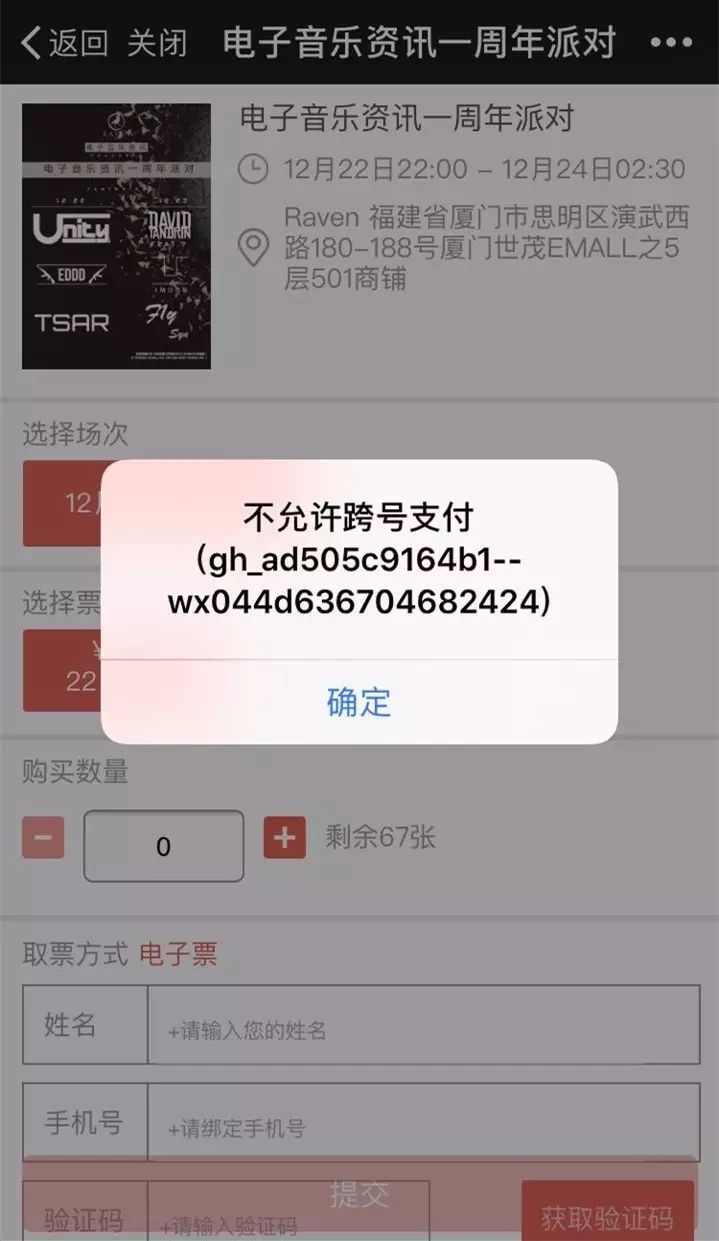Tap the 验证码 verification code field

288,1223
